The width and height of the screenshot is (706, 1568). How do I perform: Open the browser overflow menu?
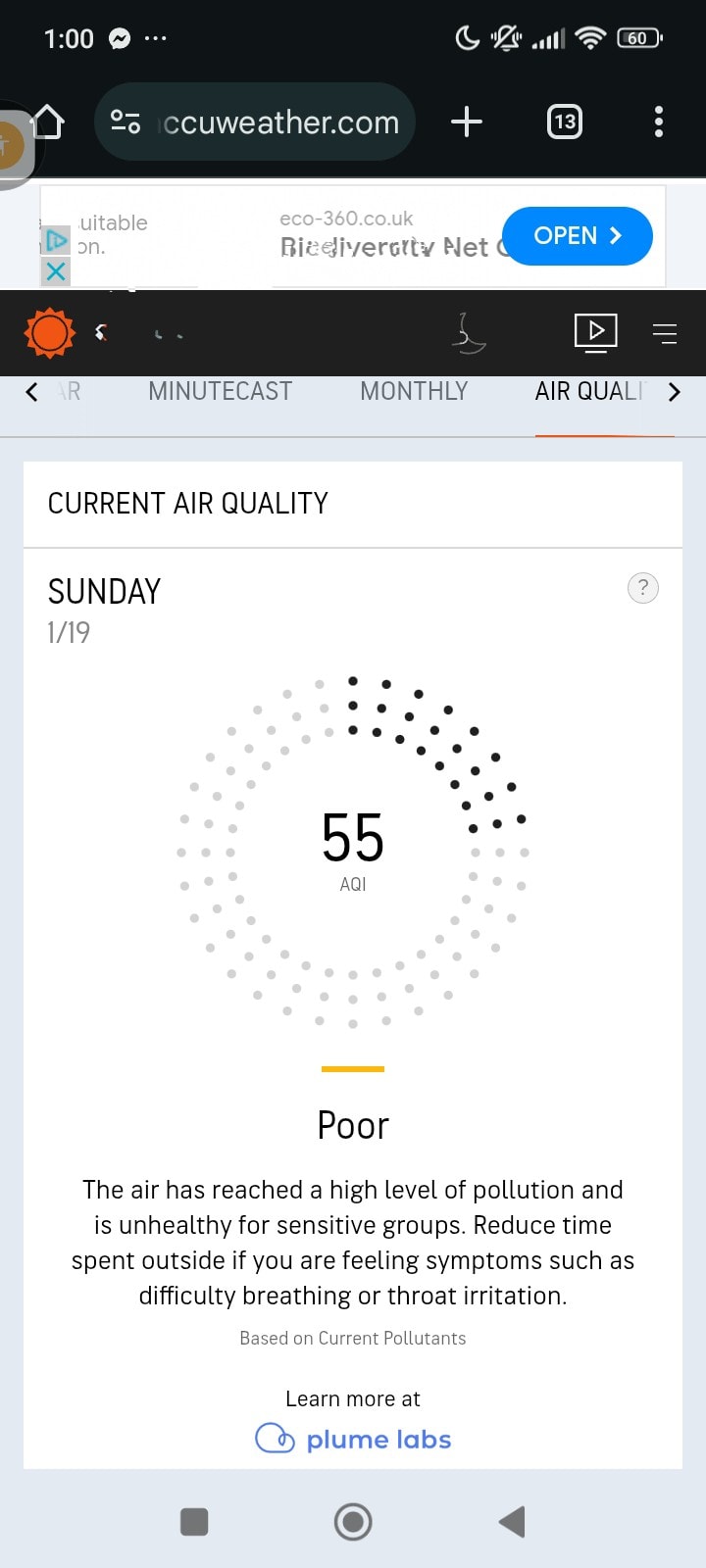[x=658, y=122]
